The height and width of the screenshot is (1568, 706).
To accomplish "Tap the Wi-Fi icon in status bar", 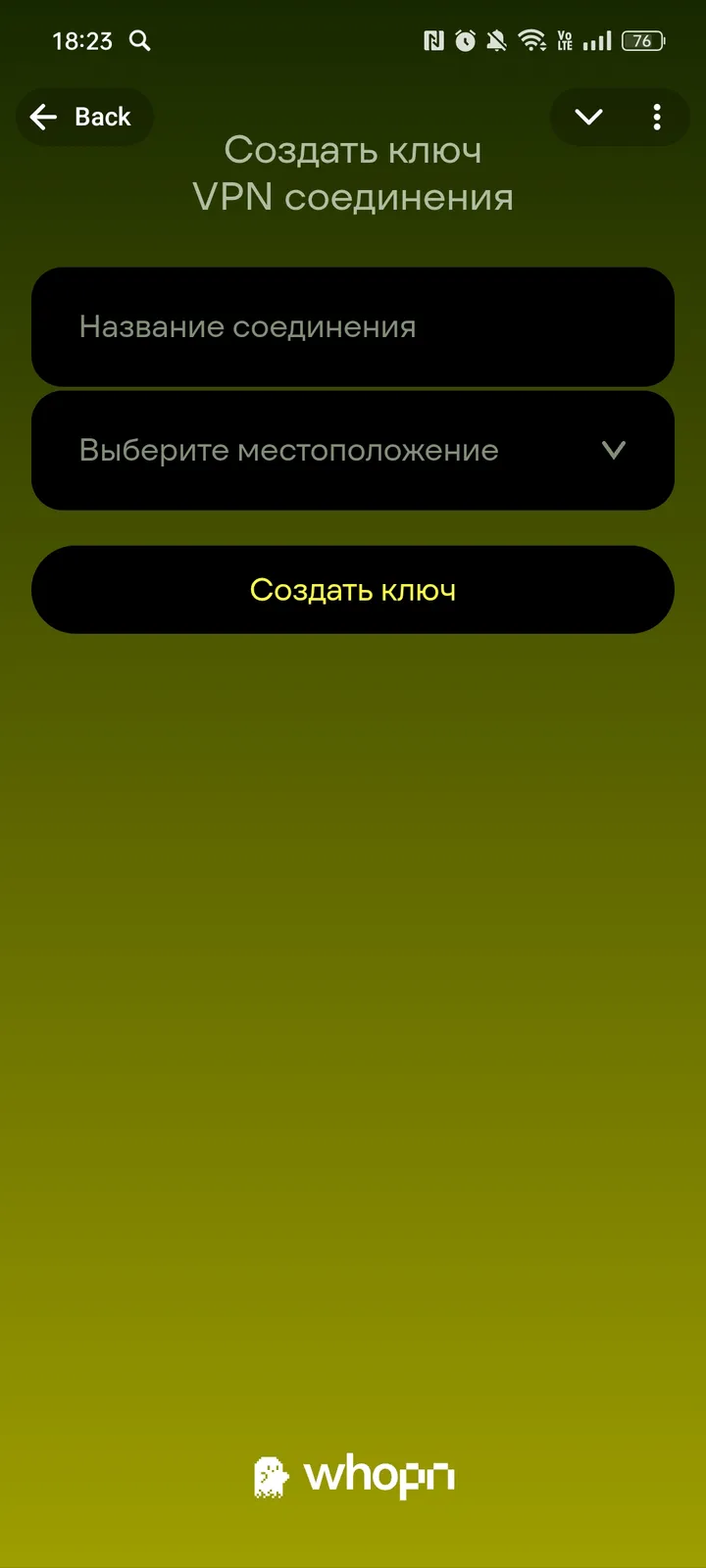I will click(x=531, y=41).
